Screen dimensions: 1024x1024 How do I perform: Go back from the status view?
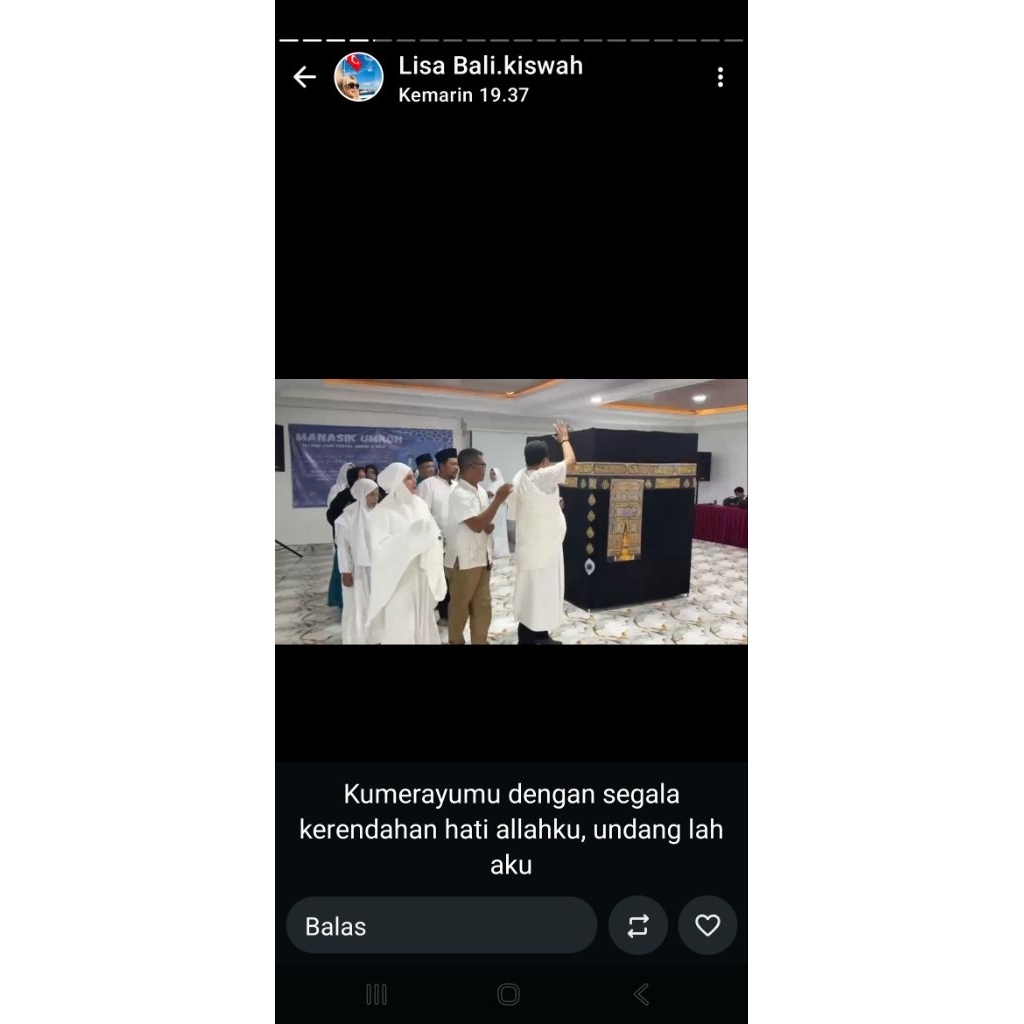[x=304, y=77]
